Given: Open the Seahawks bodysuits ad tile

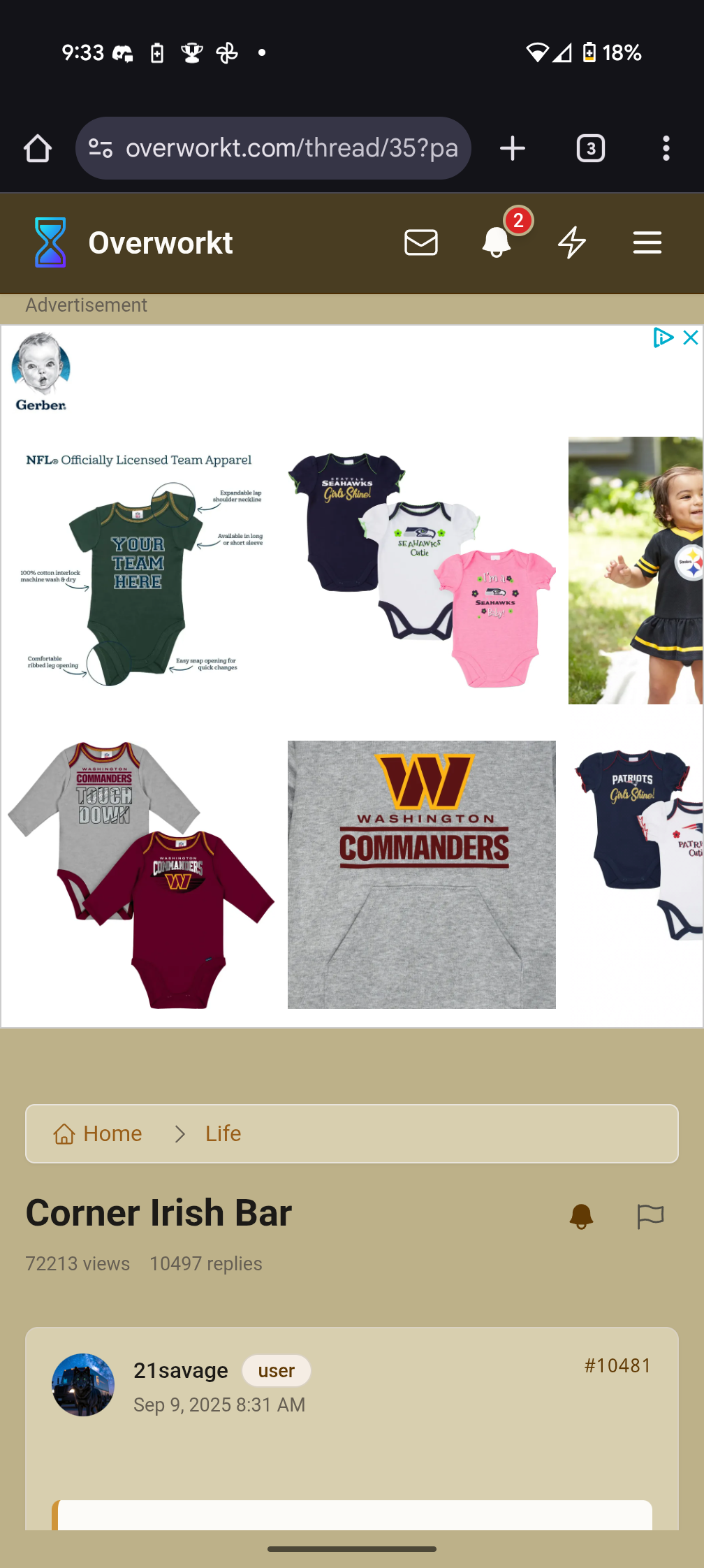Looking at the screenshot, I should pos(422,570).
